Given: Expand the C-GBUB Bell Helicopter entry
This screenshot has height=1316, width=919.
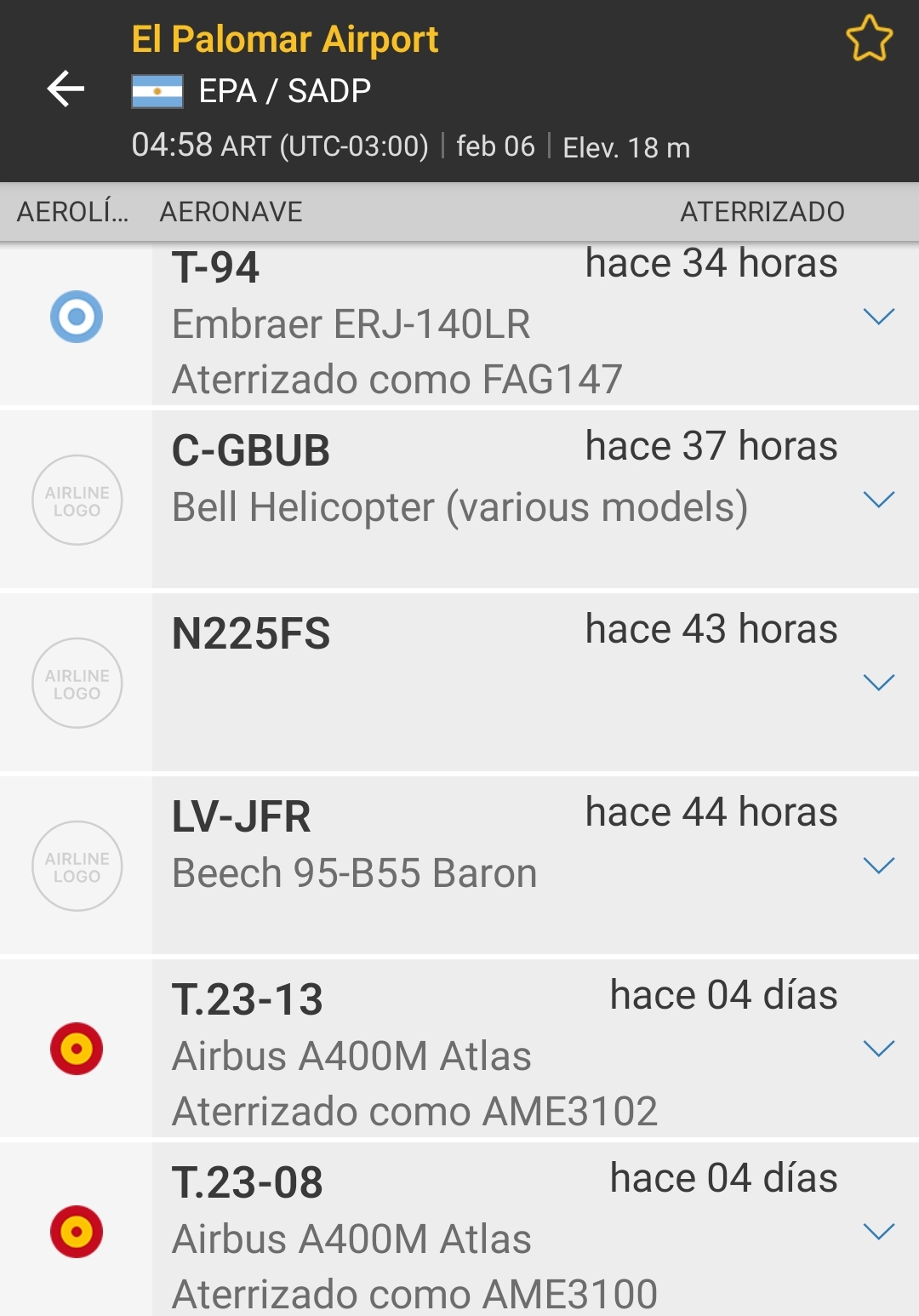Looking at the screenshot, I should [878, 500].
